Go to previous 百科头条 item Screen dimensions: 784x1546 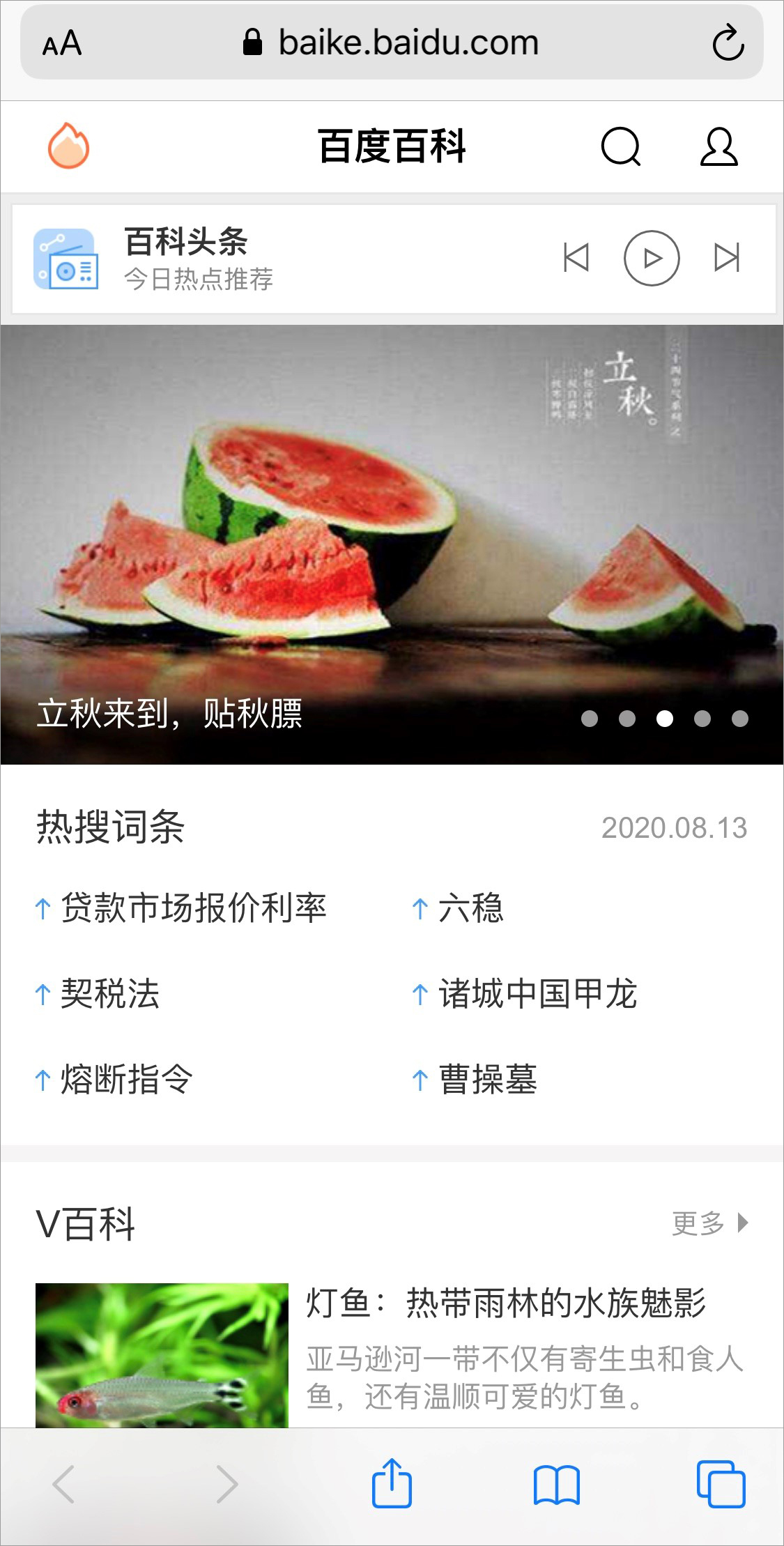576,258
